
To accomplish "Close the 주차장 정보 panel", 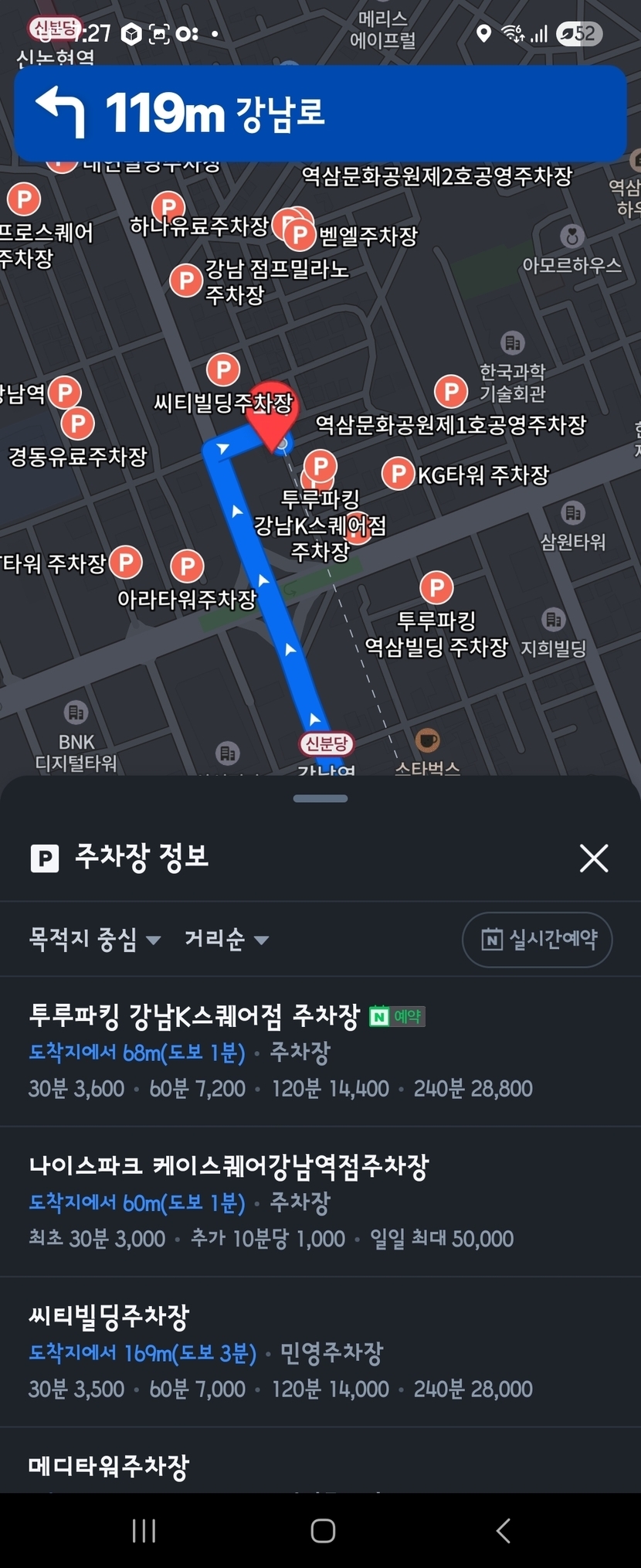I will tap(593, 858).
